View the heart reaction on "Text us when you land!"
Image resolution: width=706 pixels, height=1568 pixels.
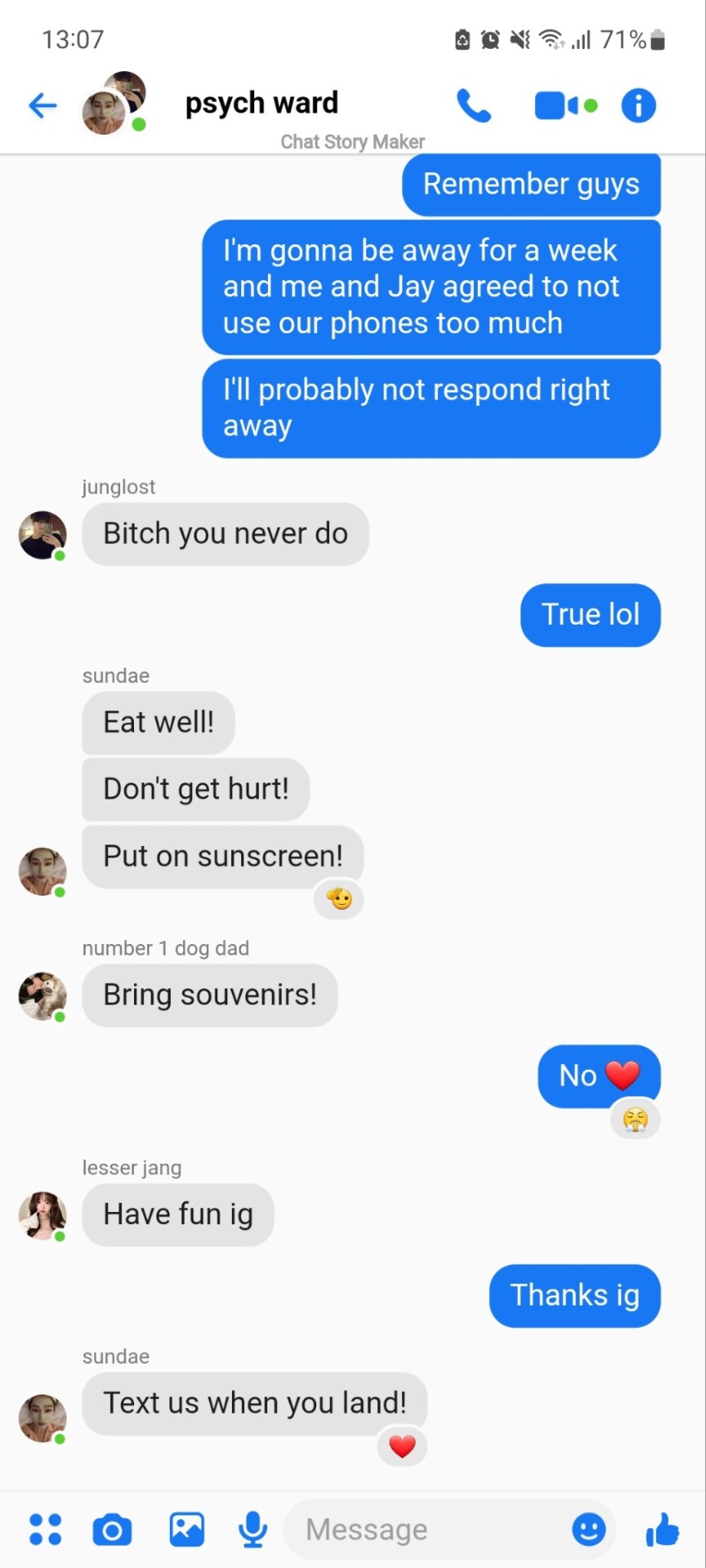point(402,1446)
